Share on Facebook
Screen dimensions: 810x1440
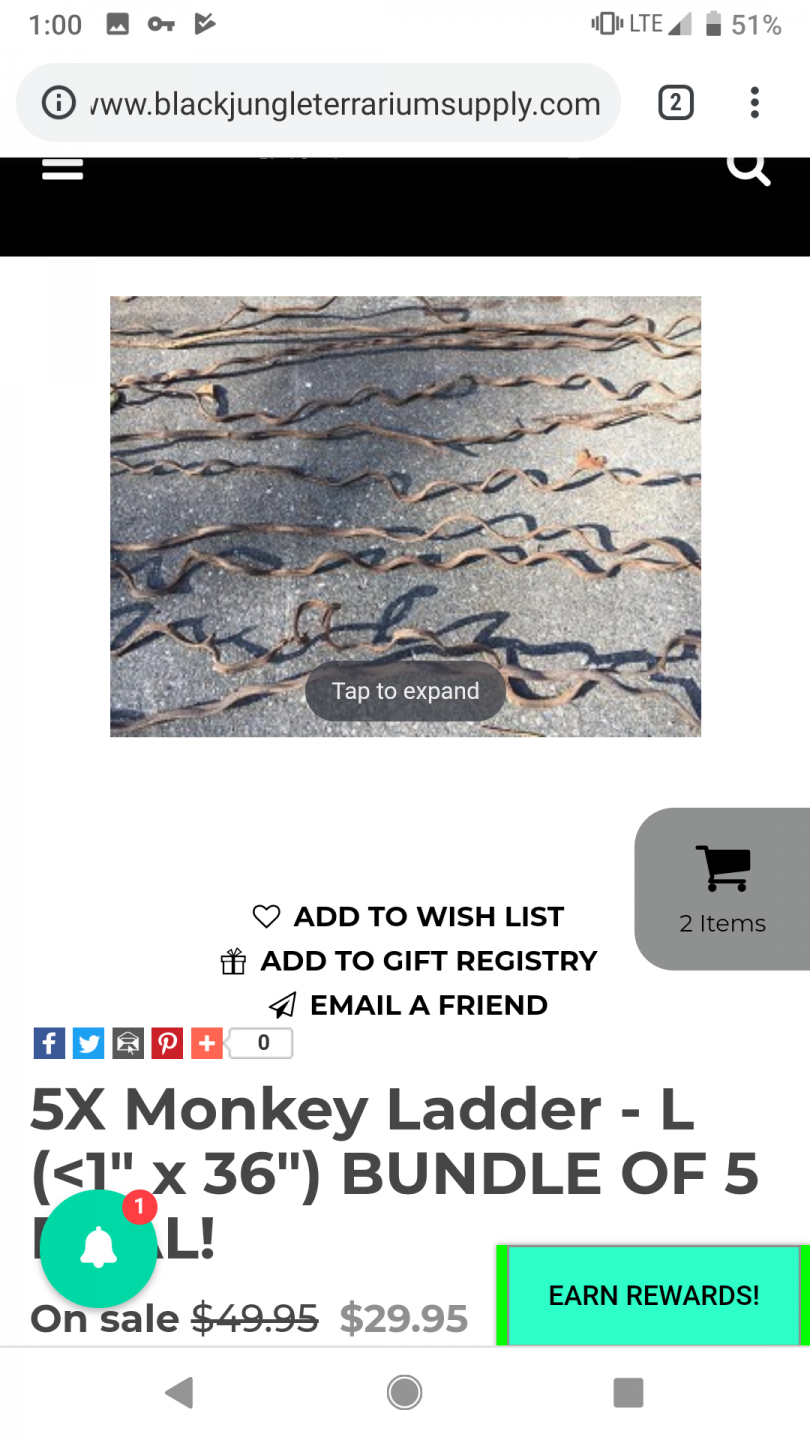tap(49, 1043)
